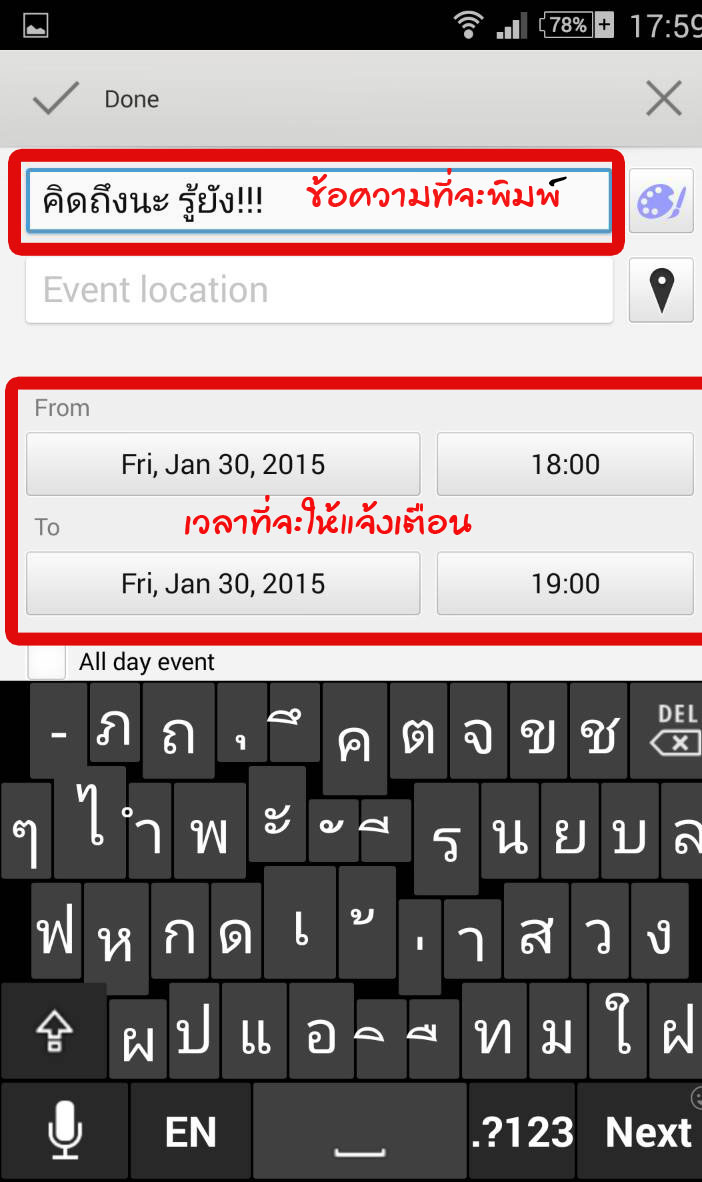
Task: Tap the Event location field
Action: (319, 290)
